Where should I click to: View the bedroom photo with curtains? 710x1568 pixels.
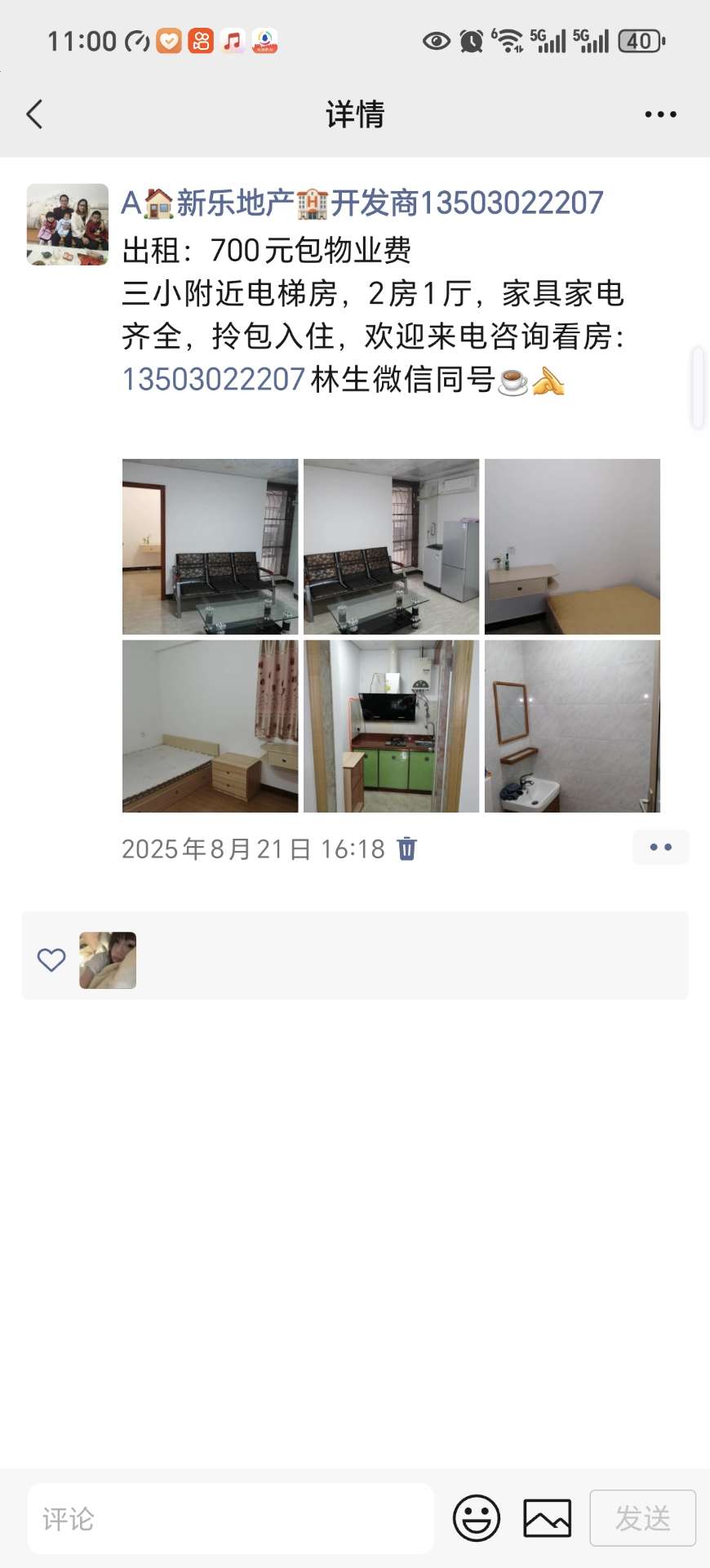pos(210,726)
